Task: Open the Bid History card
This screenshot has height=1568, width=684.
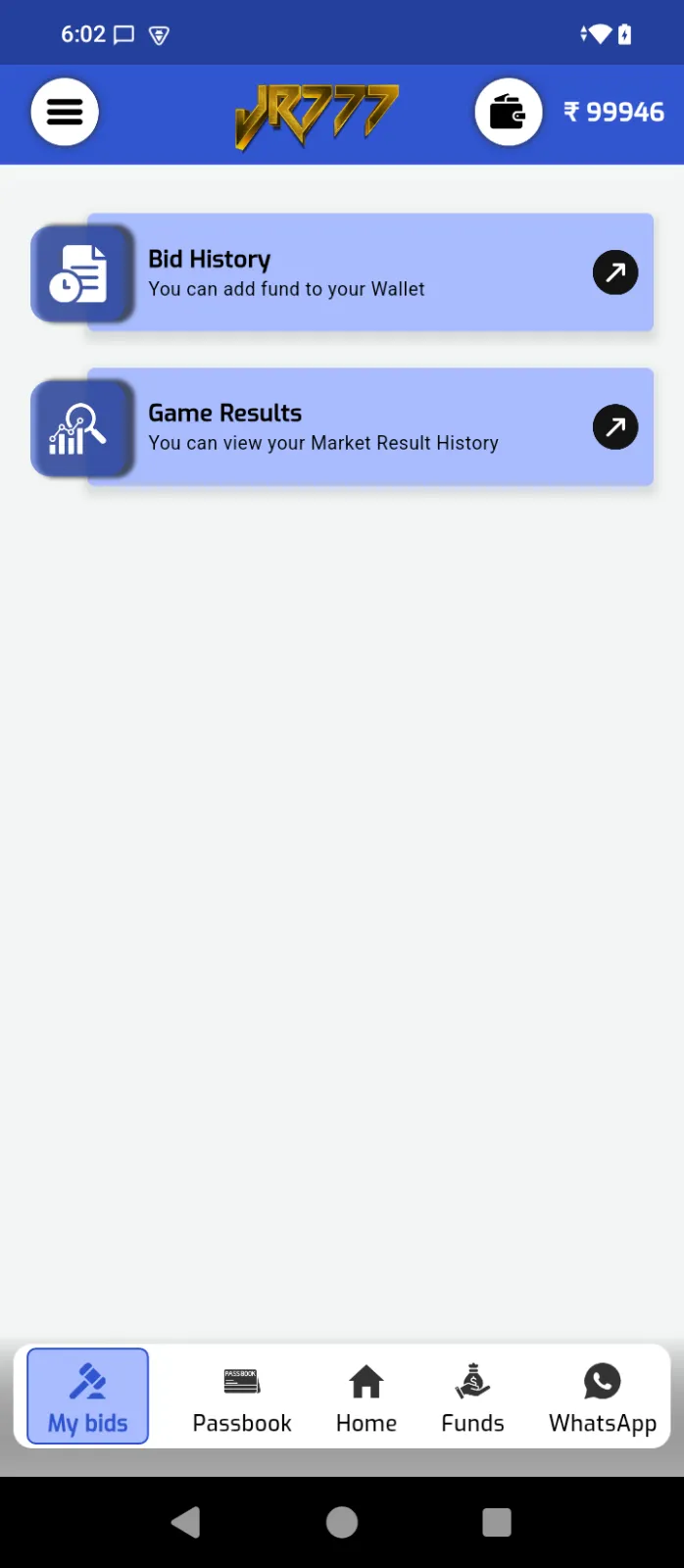Action: (x=369, y=272)
